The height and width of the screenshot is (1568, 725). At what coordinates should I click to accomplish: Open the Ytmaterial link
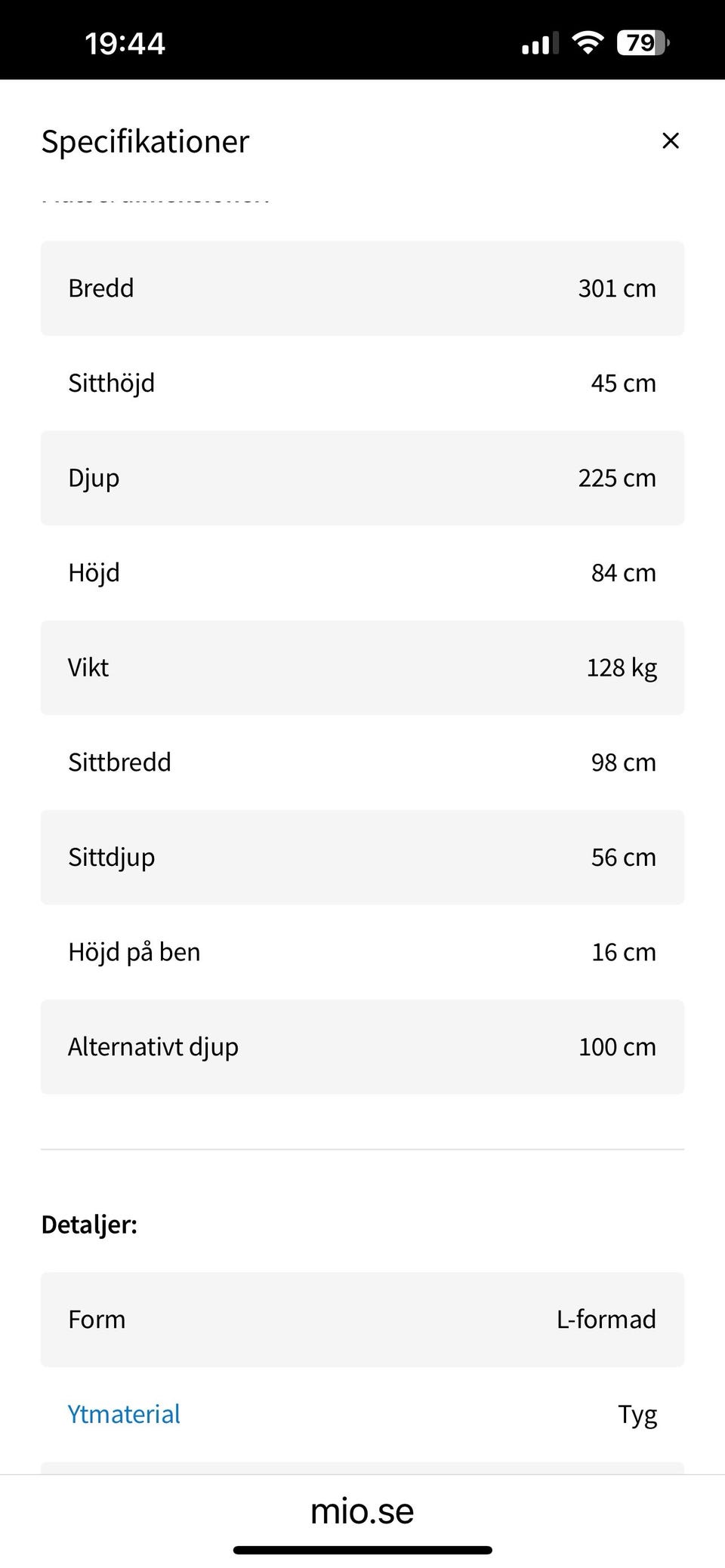pos(124,1414)
